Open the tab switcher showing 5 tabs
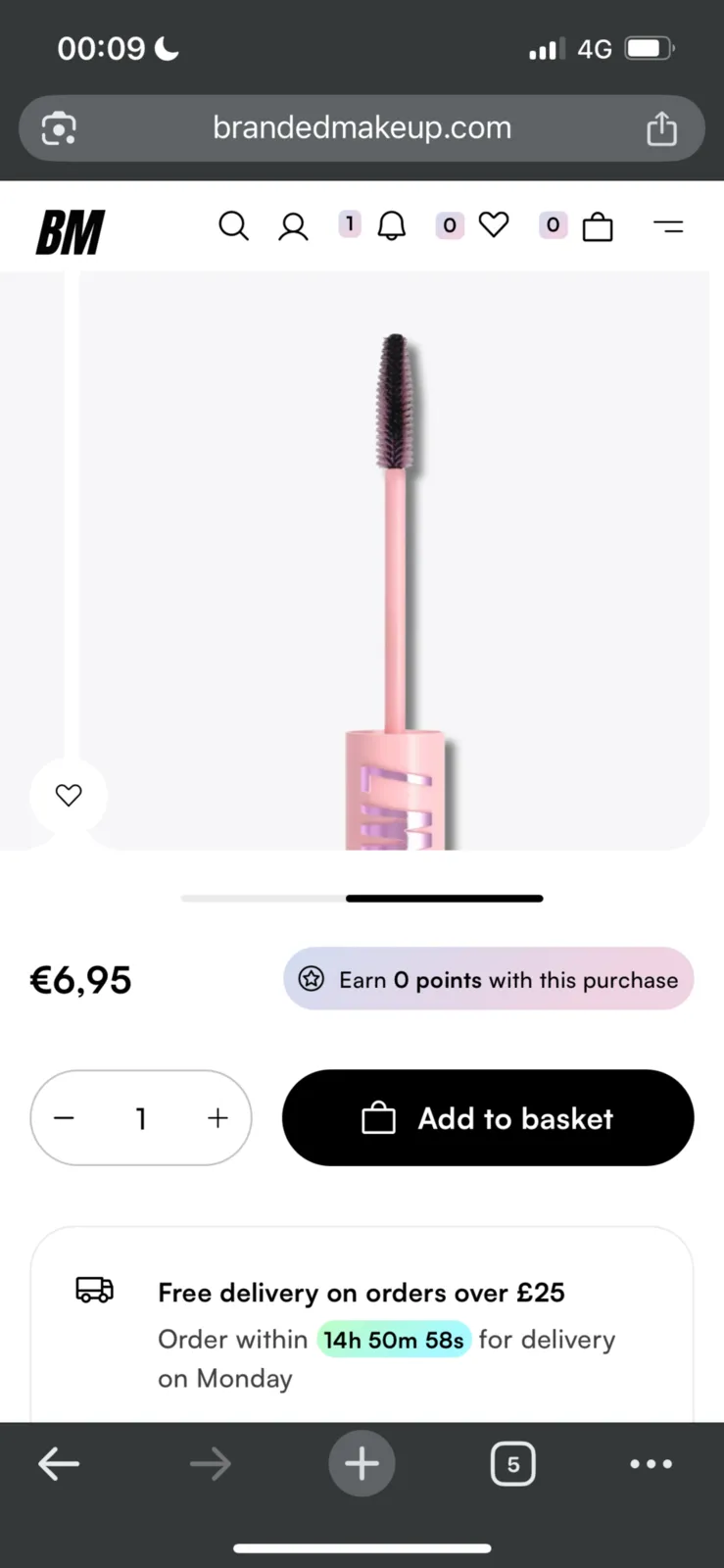This screenshot has height=1568, width=724. pyautogui.click(x=512, y=1464)
